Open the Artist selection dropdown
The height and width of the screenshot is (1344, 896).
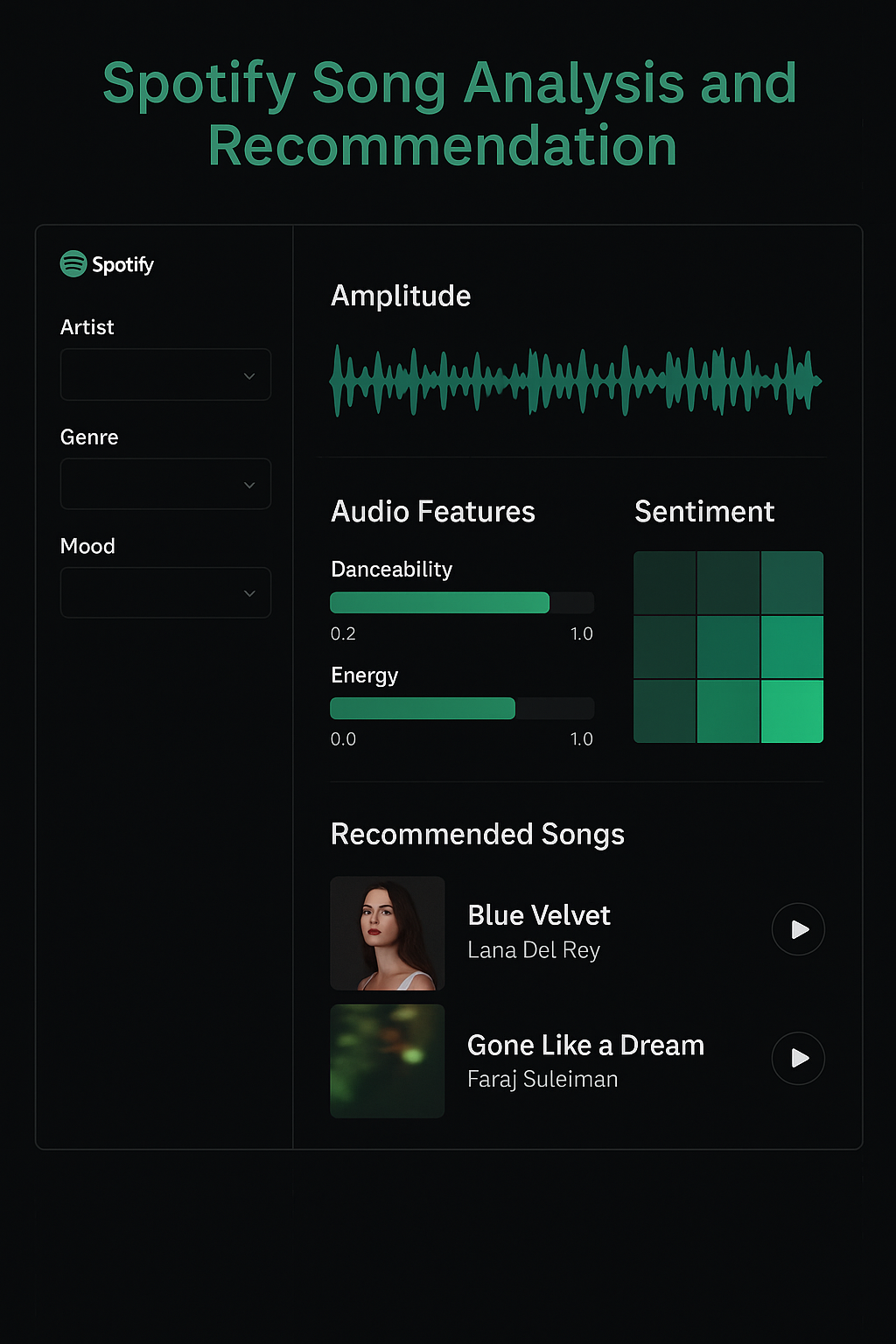(165, 374)
